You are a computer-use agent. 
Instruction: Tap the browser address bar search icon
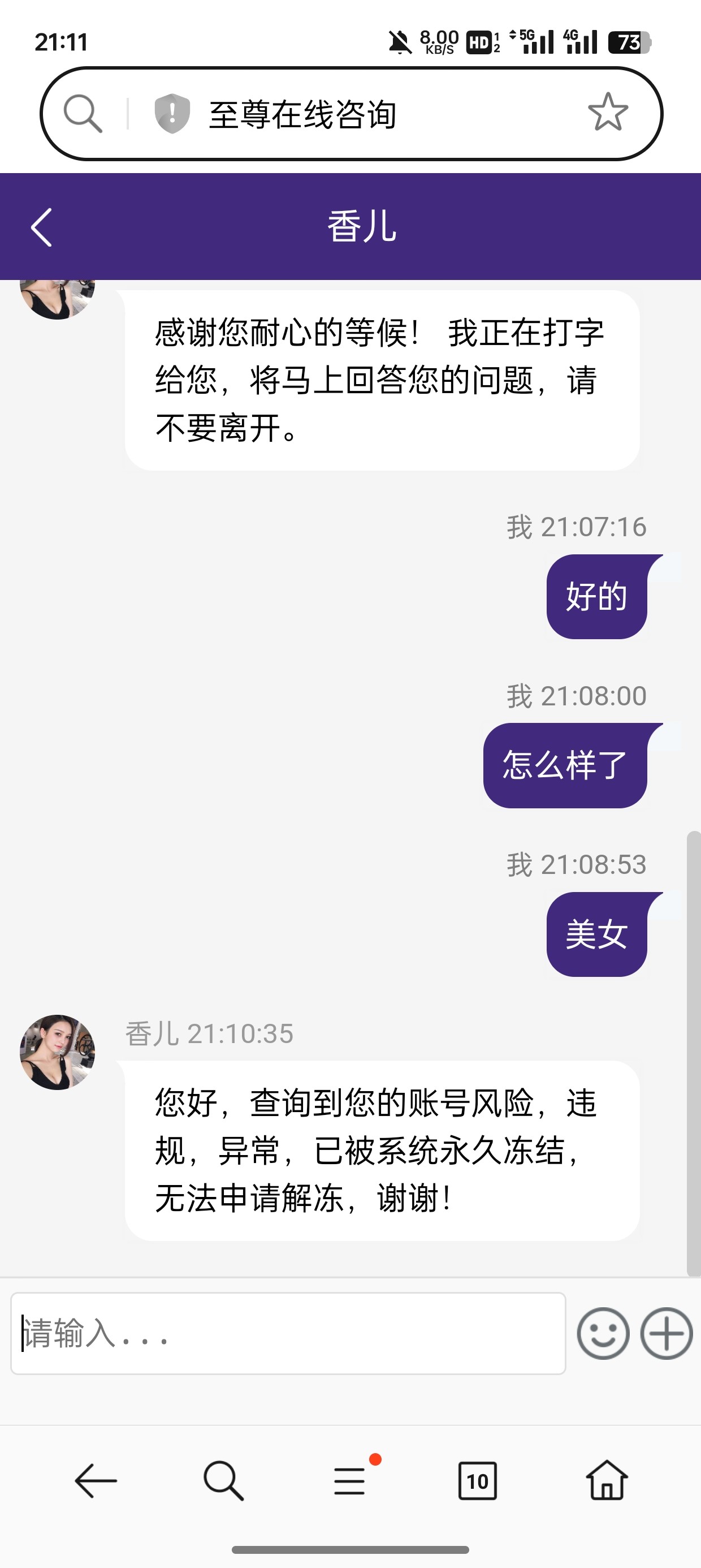tap(83, 114)
